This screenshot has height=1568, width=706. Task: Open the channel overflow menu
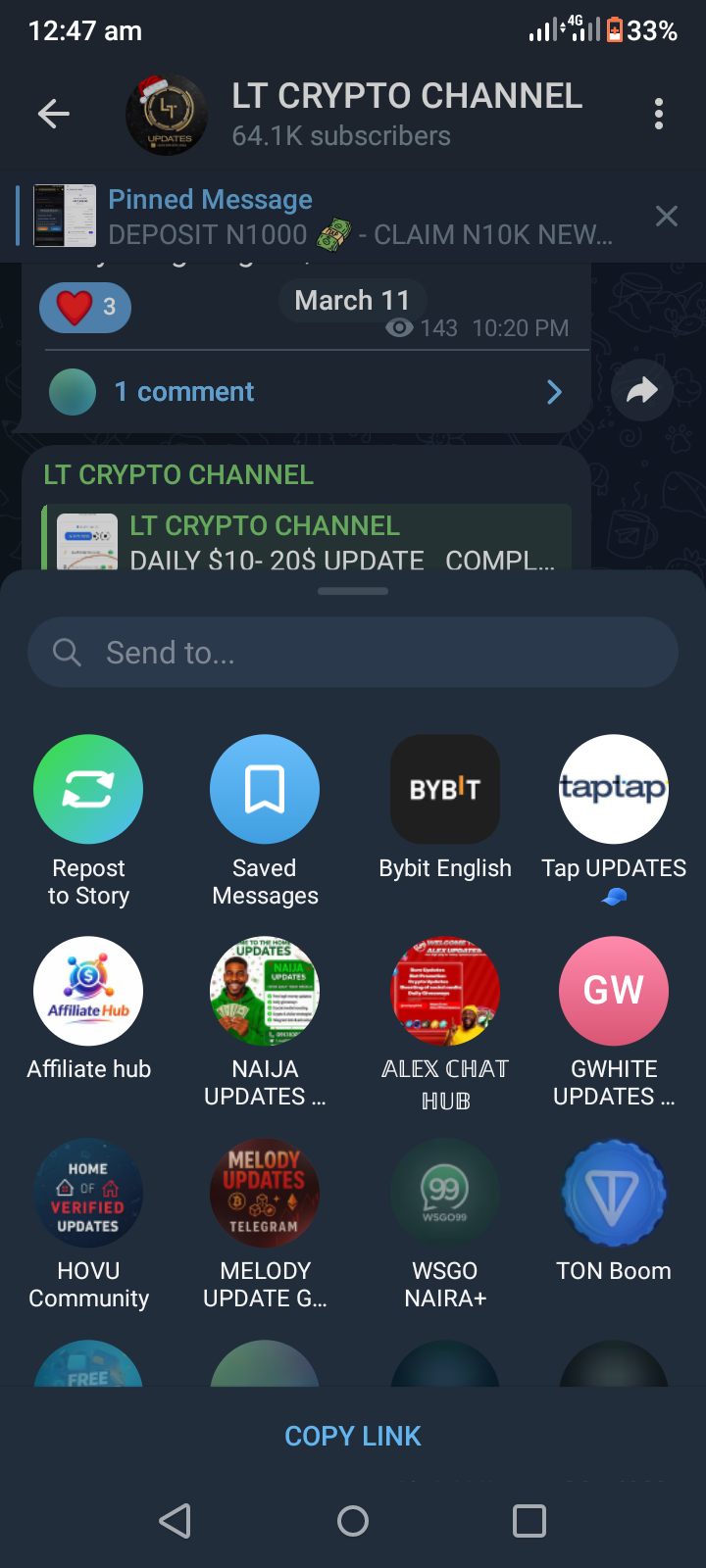click(x=658, y=115)
